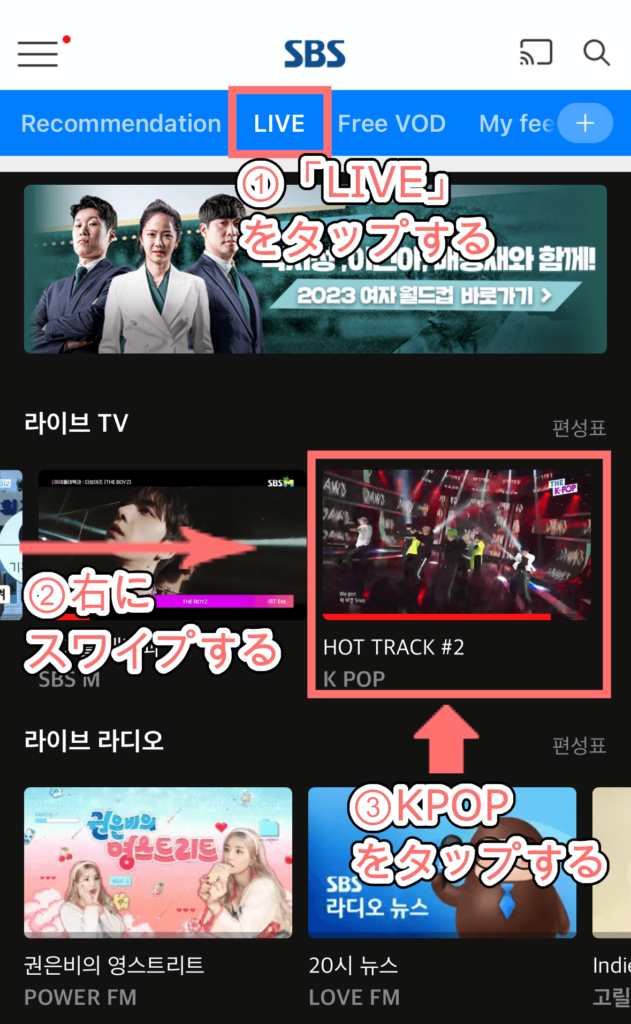Play 20시 뉴스 on LOVE FM

pyautogui.click(x=442, y=862)
